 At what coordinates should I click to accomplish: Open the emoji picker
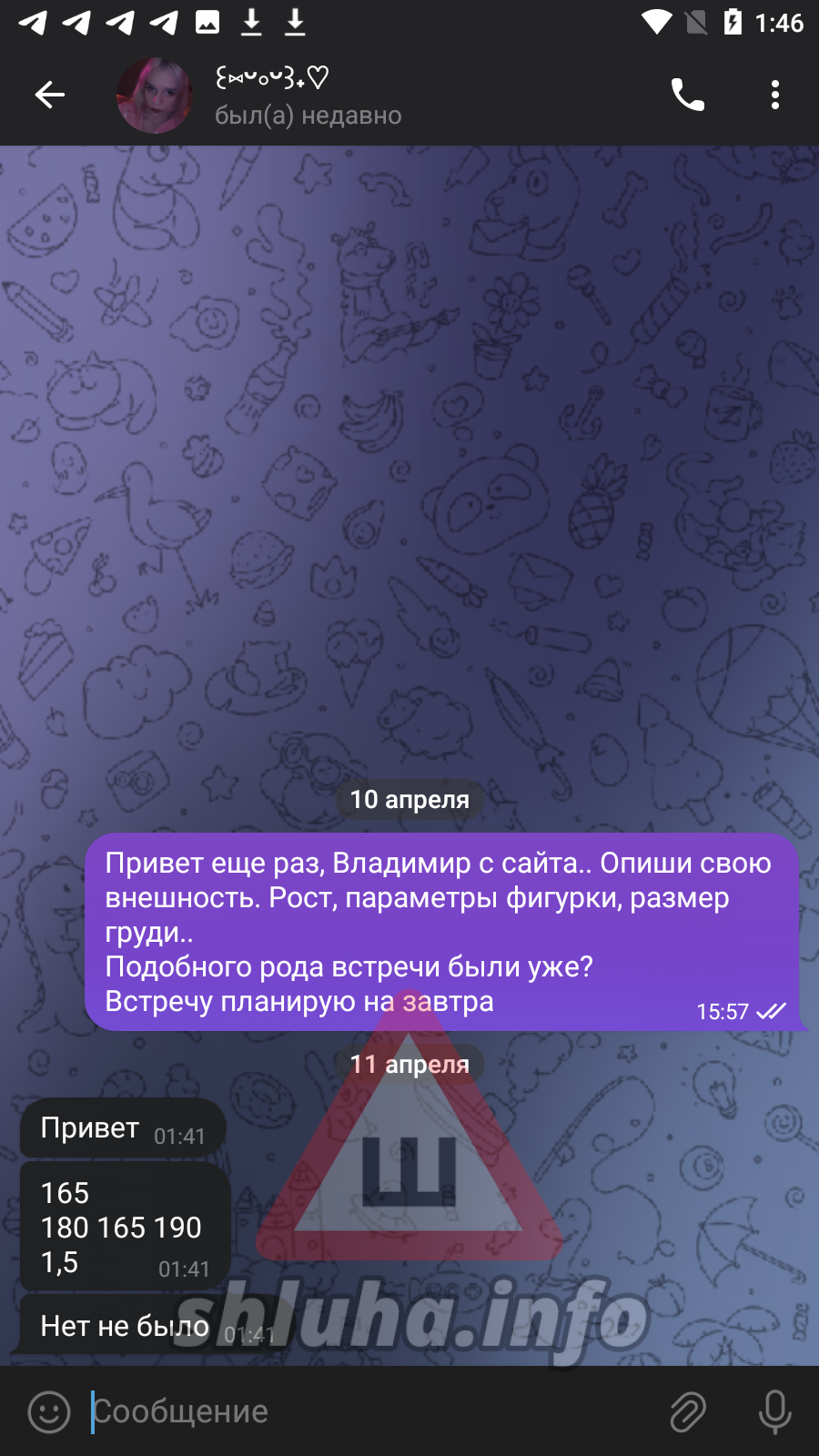(x=49, y=1411)
